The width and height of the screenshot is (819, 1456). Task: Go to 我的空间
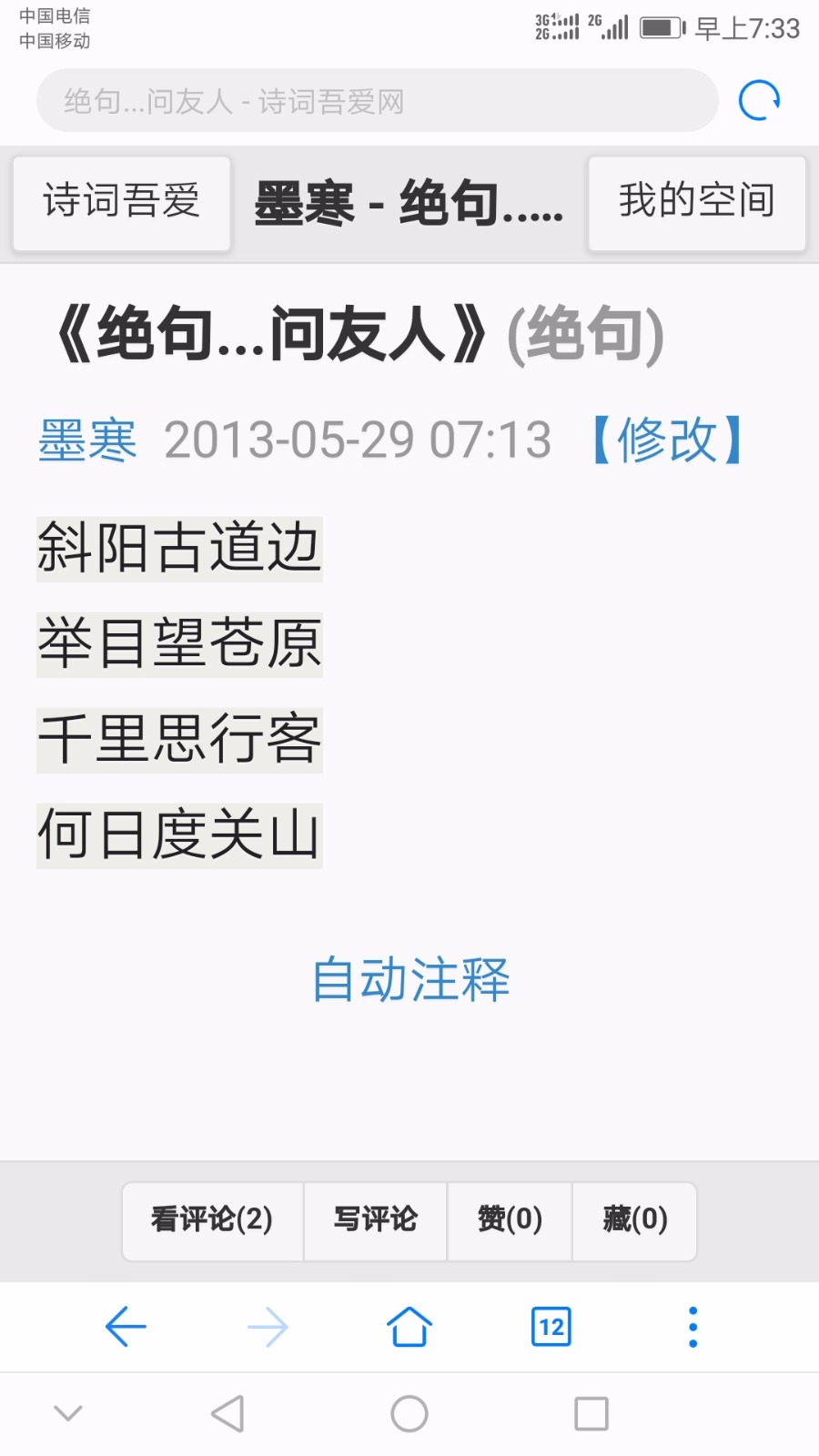[x=697, y=202]
